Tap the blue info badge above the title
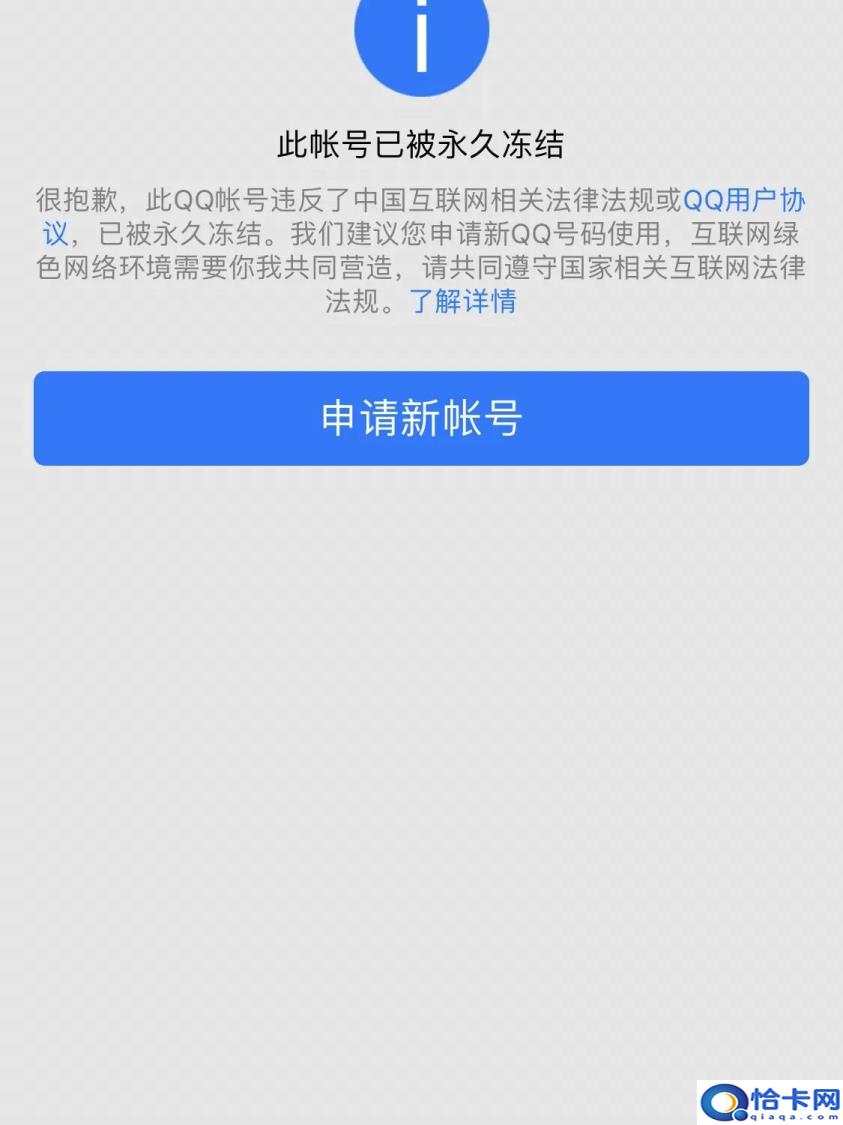The width and height of the screenshot is (843, 1125). pyautogui.click(x=421, y=40)
